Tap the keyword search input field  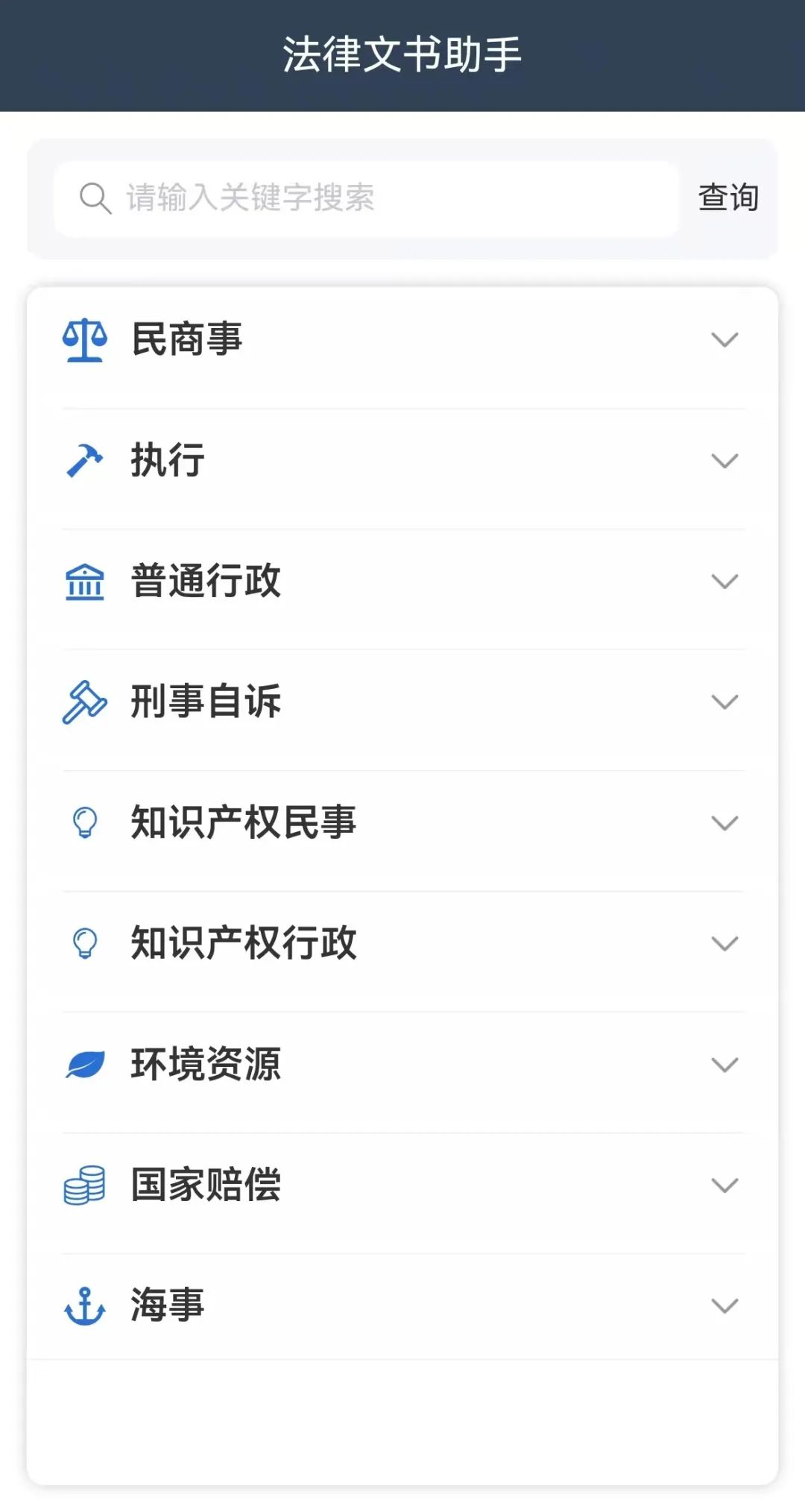click(366, 198)
